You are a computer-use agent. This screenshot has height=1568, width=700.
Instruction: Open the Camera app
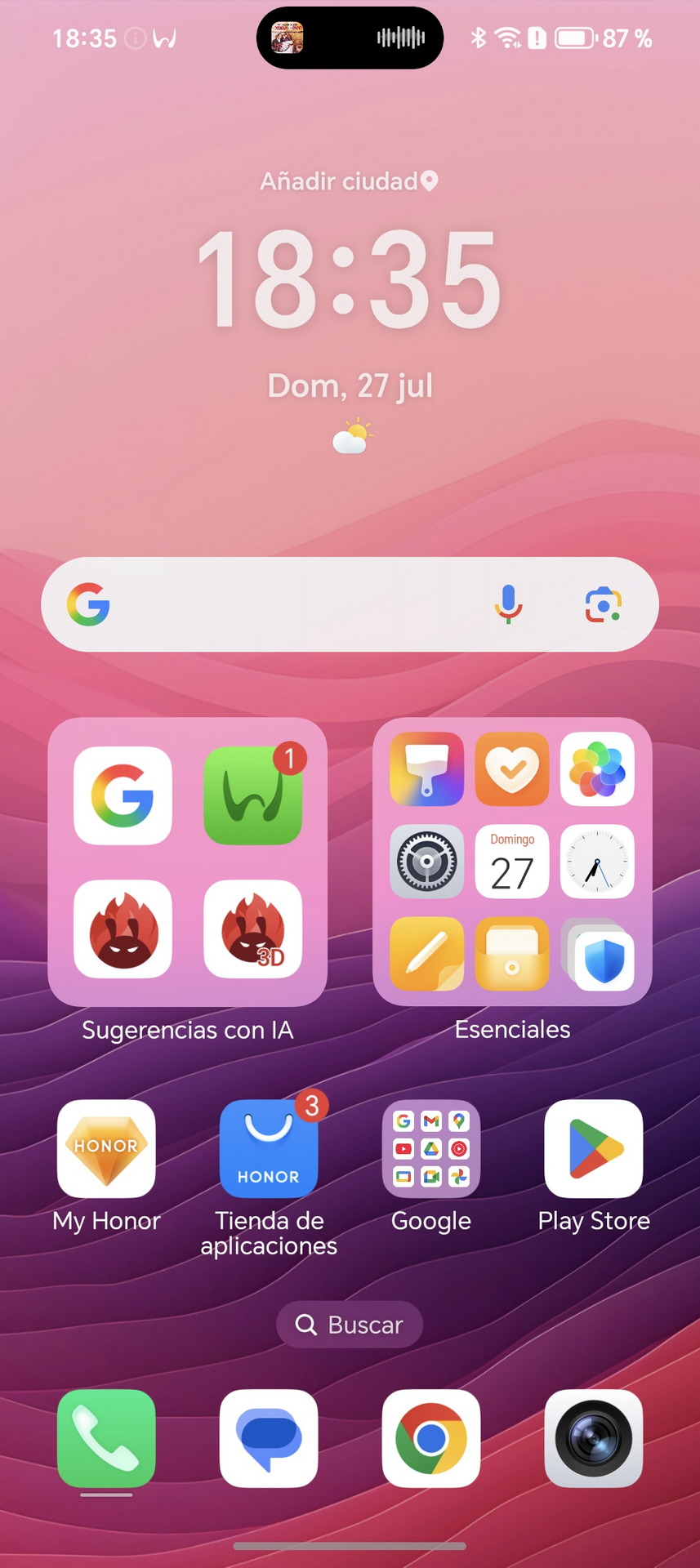pos(594,1438)
